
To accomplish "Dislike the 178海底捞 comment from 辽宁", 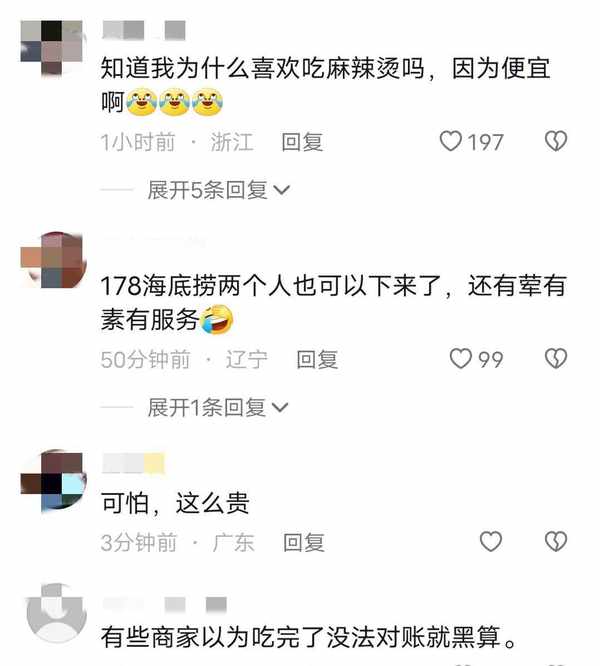I will 556,359.
